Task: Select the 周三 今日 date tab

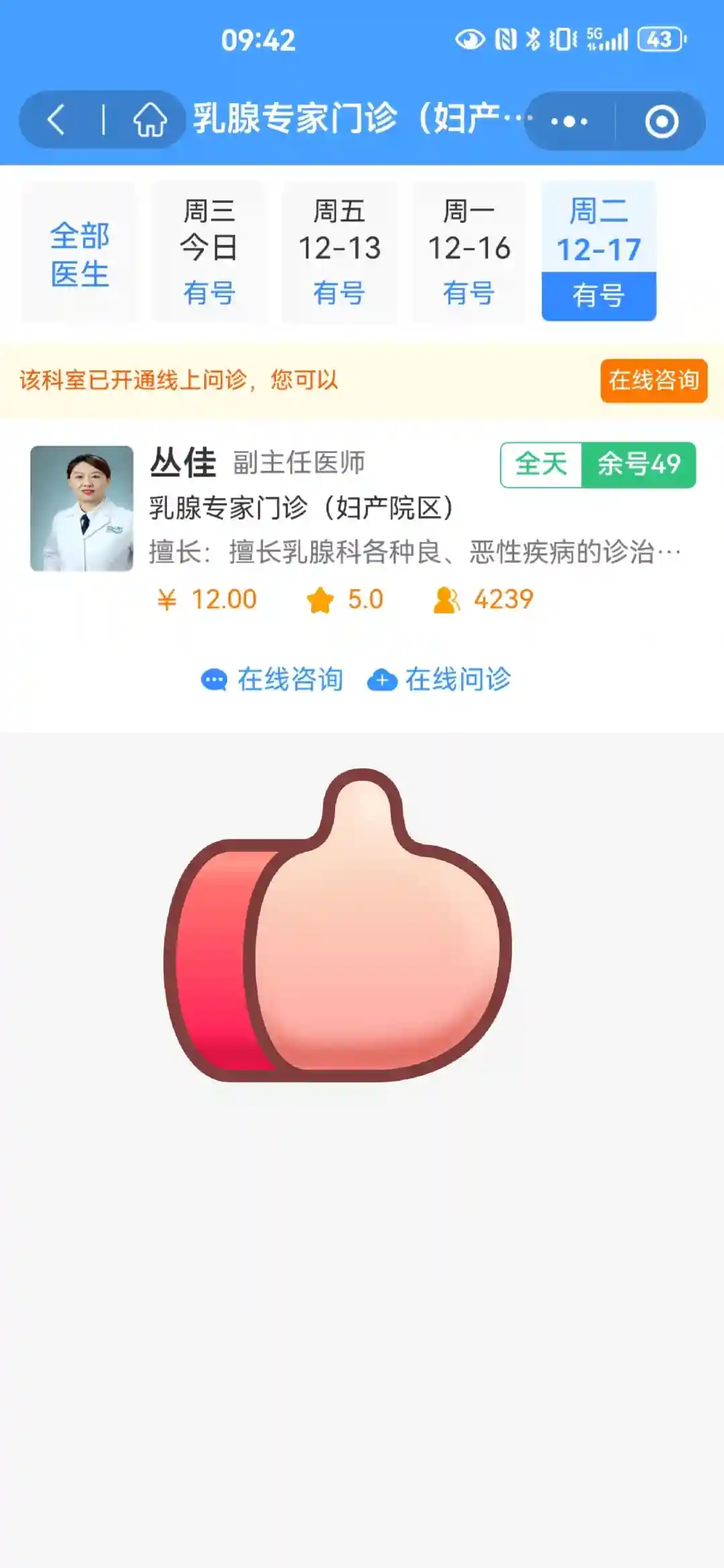Action: point(209,251)
